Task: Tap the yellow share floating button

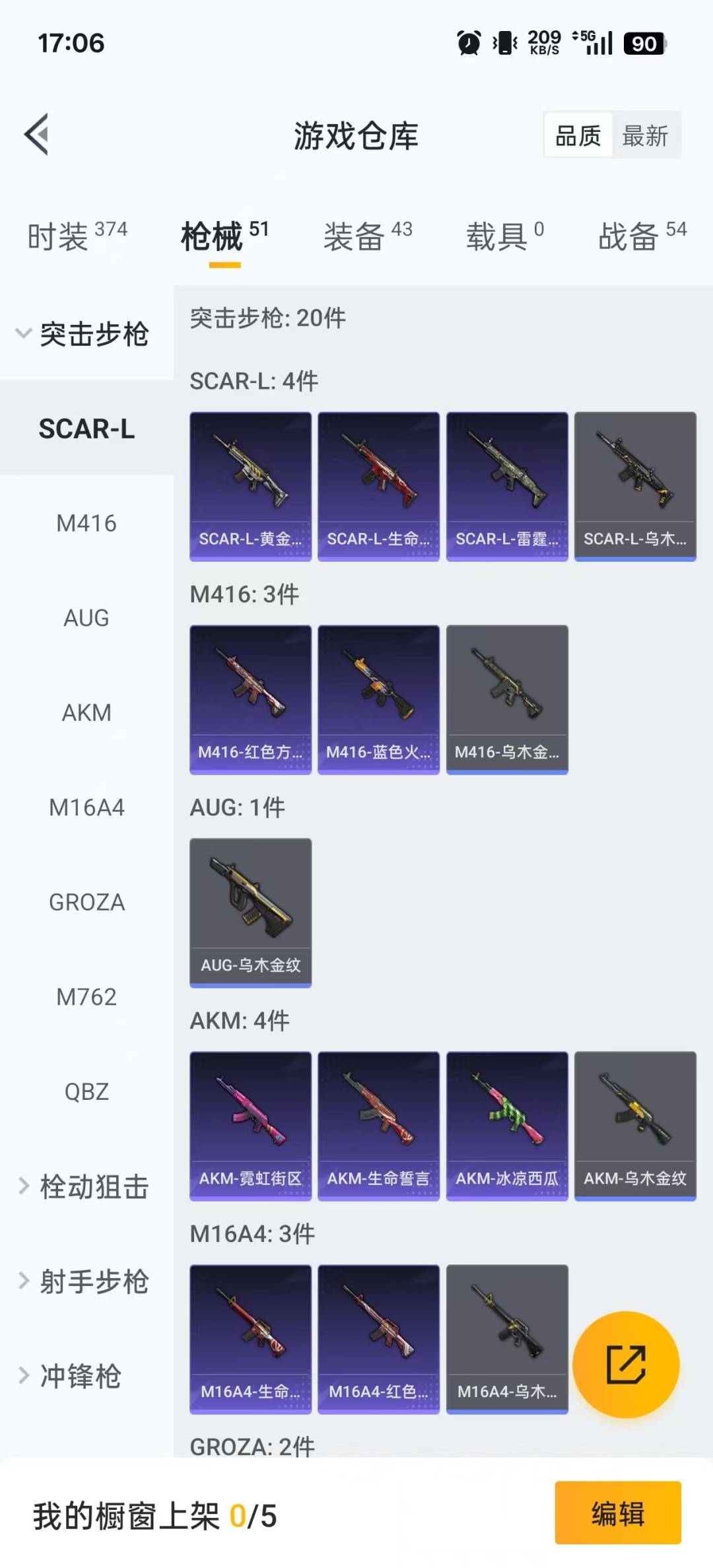Action: point(625,1364)
